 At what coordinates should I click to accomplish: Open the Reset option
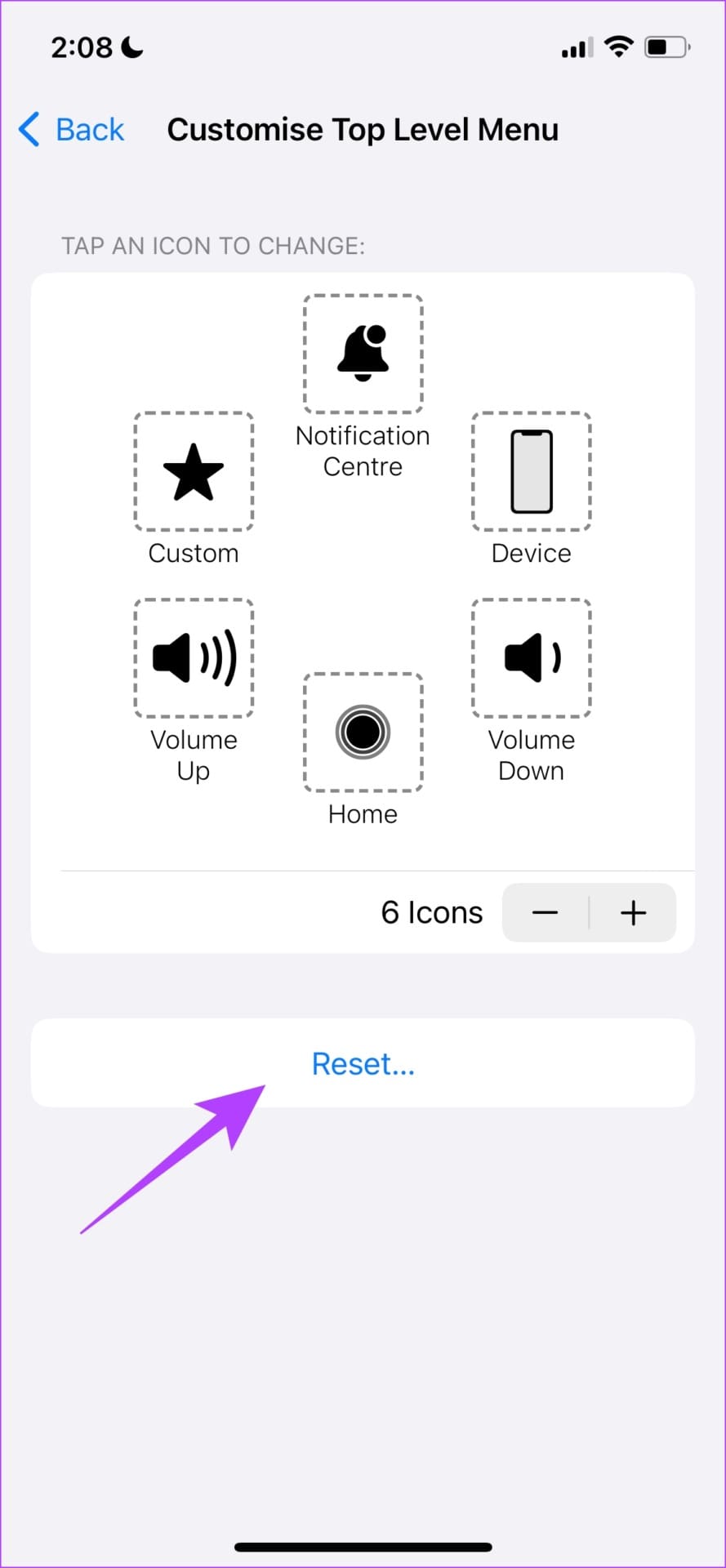click(363, 1063)
